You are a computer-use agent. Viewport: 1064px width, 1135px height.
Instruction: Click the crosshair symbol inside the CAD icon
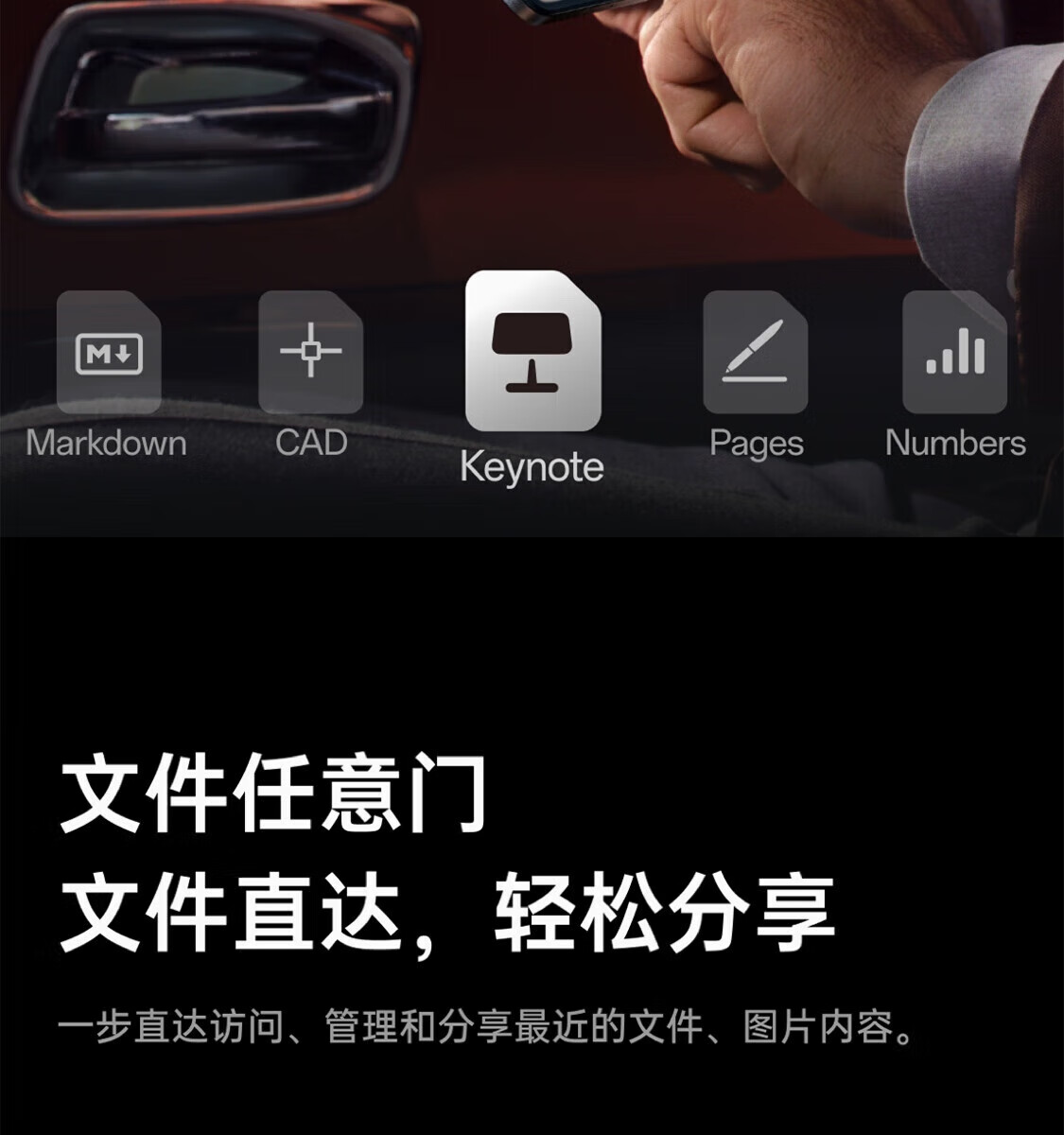310,352
